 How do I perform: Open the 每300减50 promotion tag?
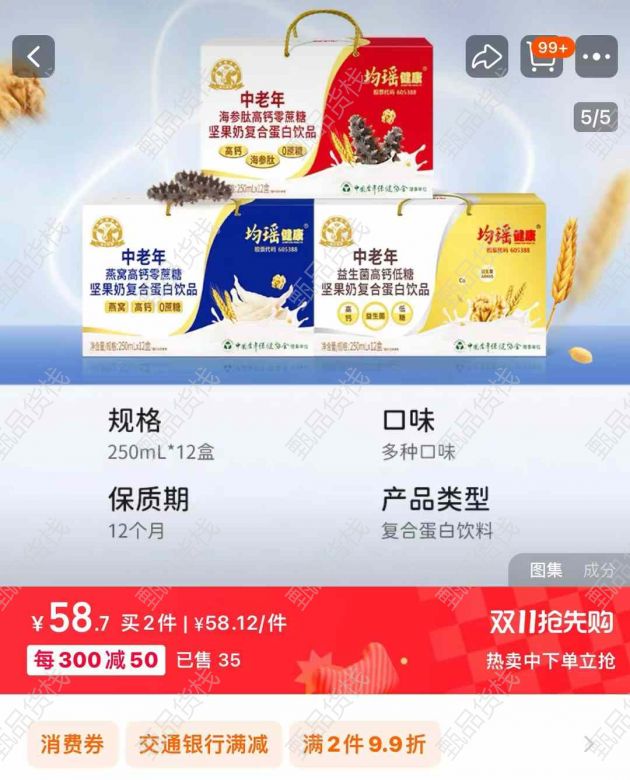[x=96, y=660]
